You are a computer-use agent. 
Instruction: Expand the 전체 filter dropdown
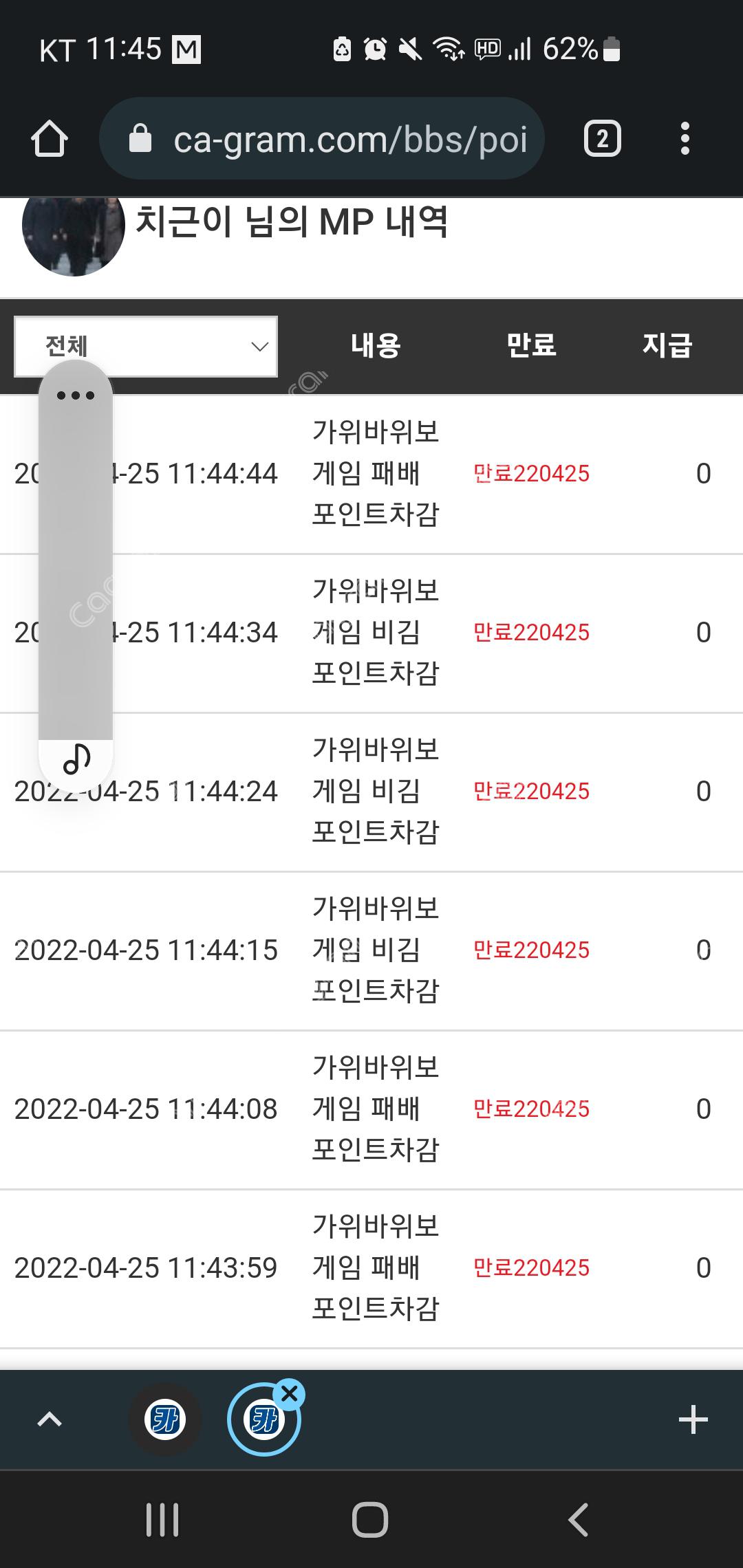click(x=146, y=347)
